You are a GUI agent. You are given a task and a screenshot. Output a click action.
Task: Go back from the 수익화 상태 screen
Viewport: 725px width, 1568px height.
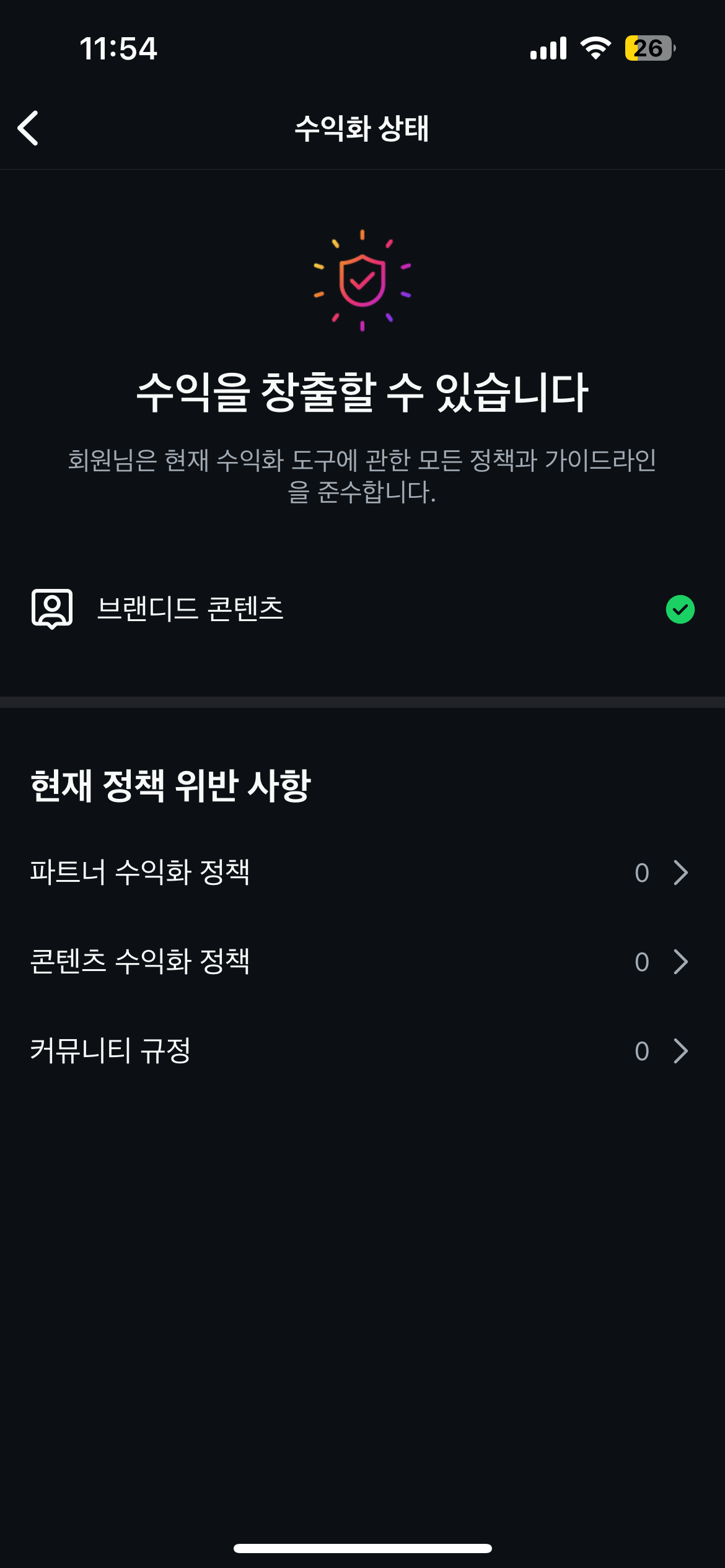coord(29,128)
